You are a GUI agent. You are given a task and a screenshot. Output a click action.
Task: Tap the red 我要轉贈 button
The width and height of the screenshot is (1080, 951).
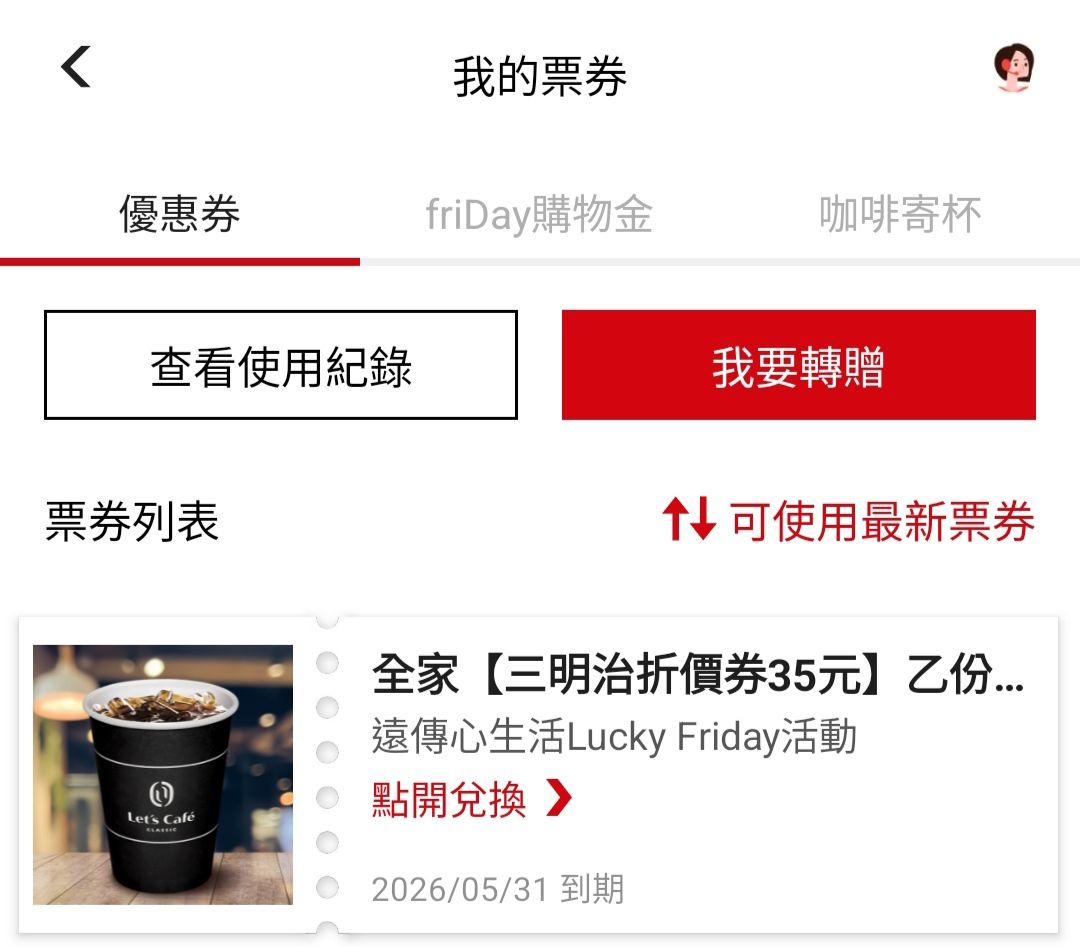click(798, 365)
